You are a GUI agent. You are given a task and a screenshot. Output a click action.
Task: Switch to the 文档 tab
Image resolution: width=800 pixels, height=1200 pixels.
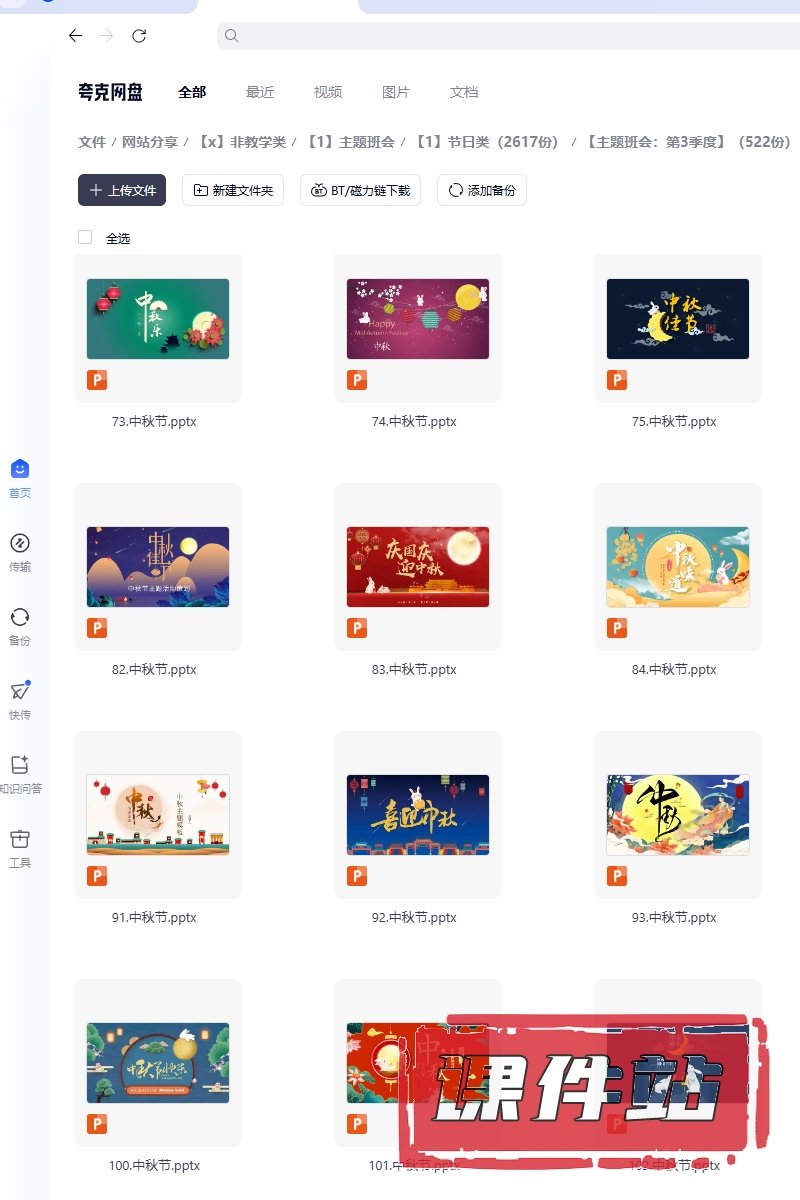tap(464, 92)
